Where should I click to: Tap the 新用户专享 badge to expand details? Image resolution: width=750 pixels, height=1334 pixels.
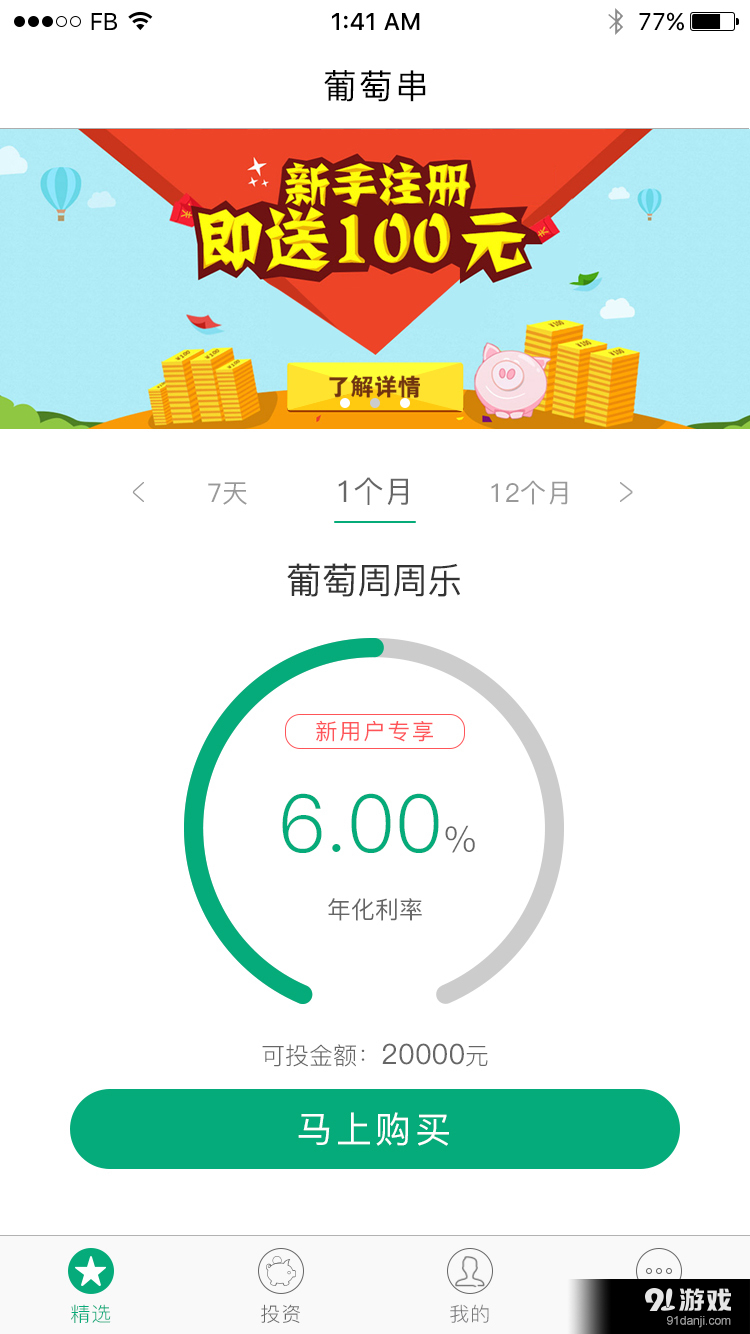pos(375,732)
